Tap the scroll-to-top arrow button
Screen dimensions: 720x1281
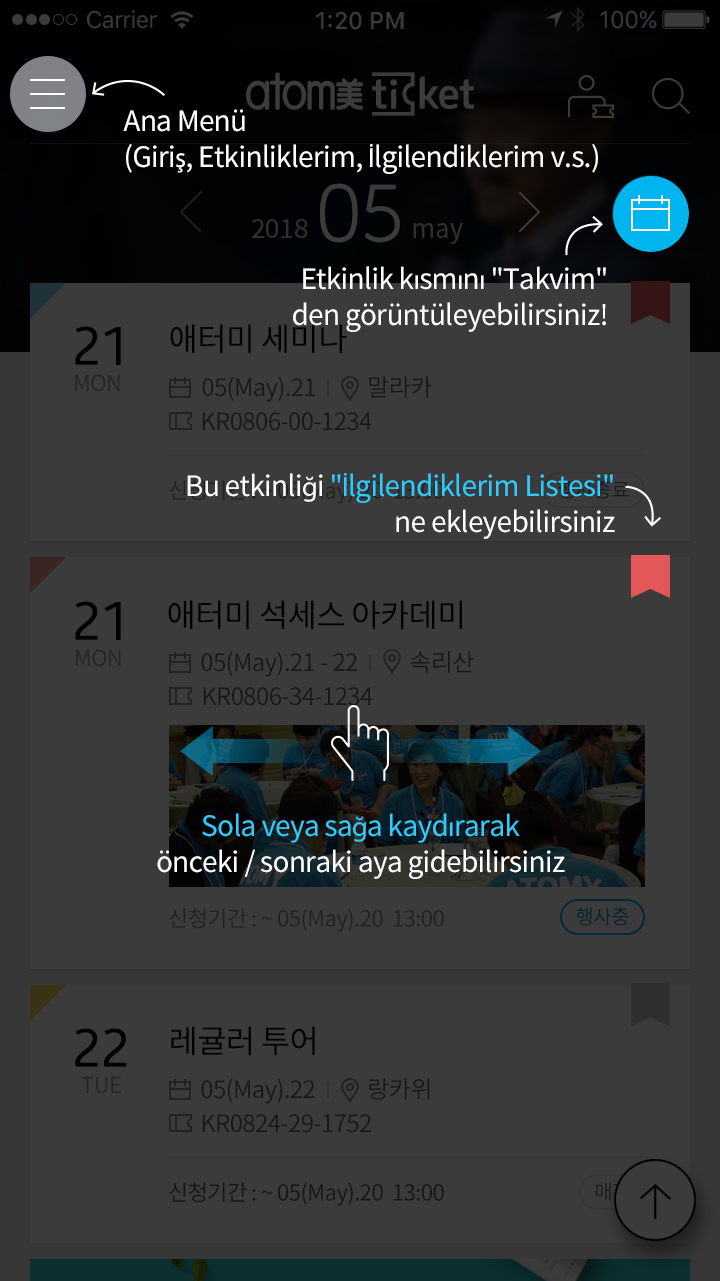(x=655, y=1200)
